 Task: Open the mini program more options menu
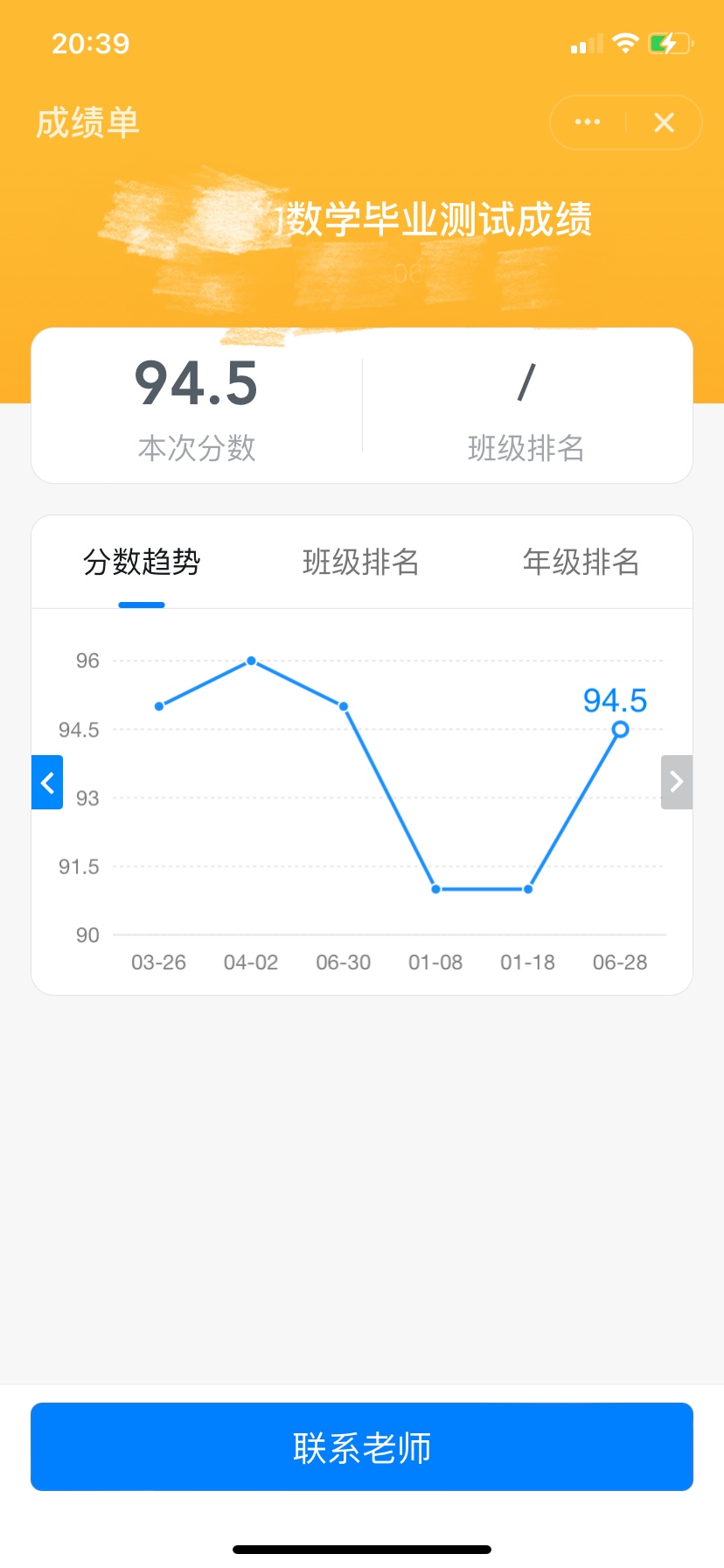(588, 122)
